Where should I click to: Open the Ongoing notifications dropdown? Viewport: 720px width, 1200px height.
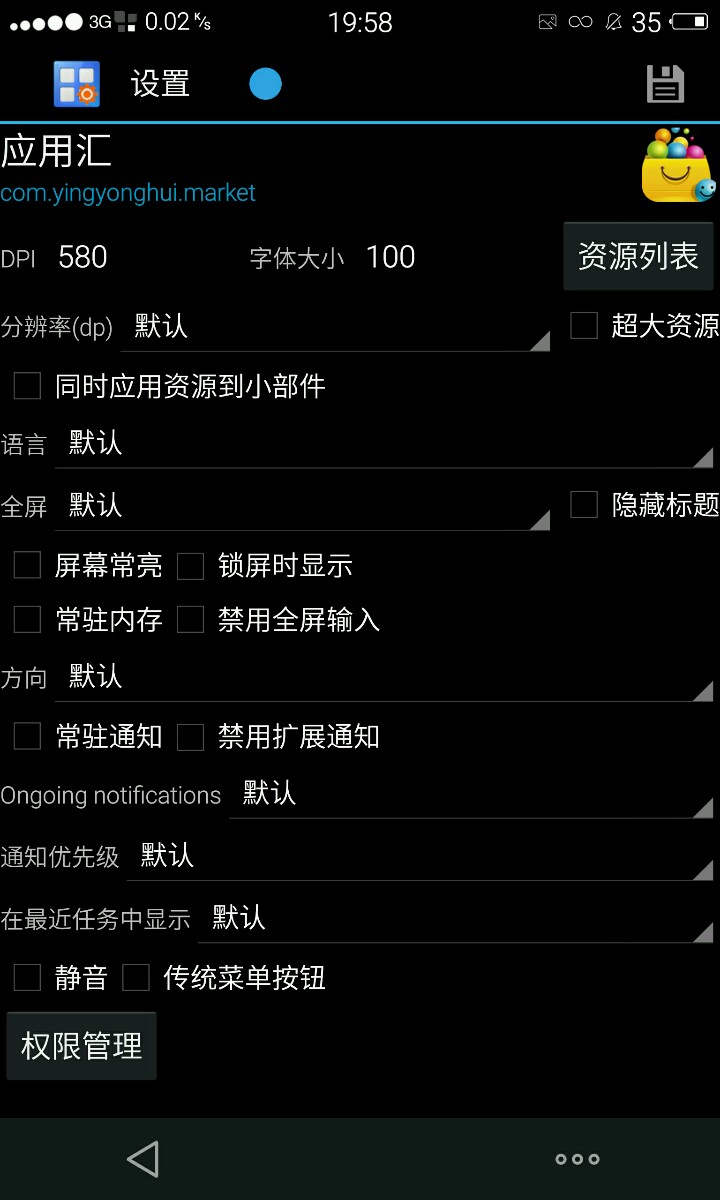click(x=471, y=795)
